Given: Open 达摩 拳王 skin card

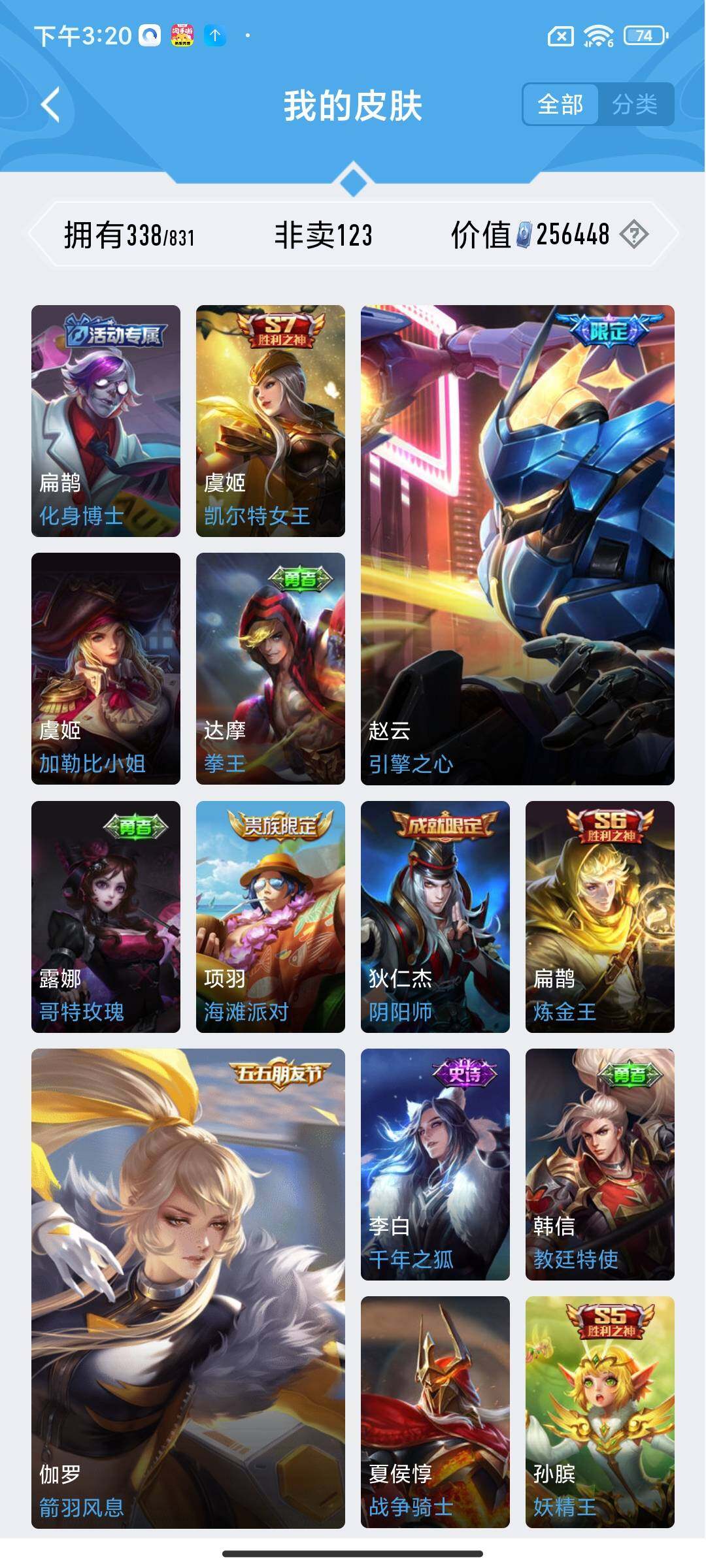Looking at the screenshot, I should [271, 668].
